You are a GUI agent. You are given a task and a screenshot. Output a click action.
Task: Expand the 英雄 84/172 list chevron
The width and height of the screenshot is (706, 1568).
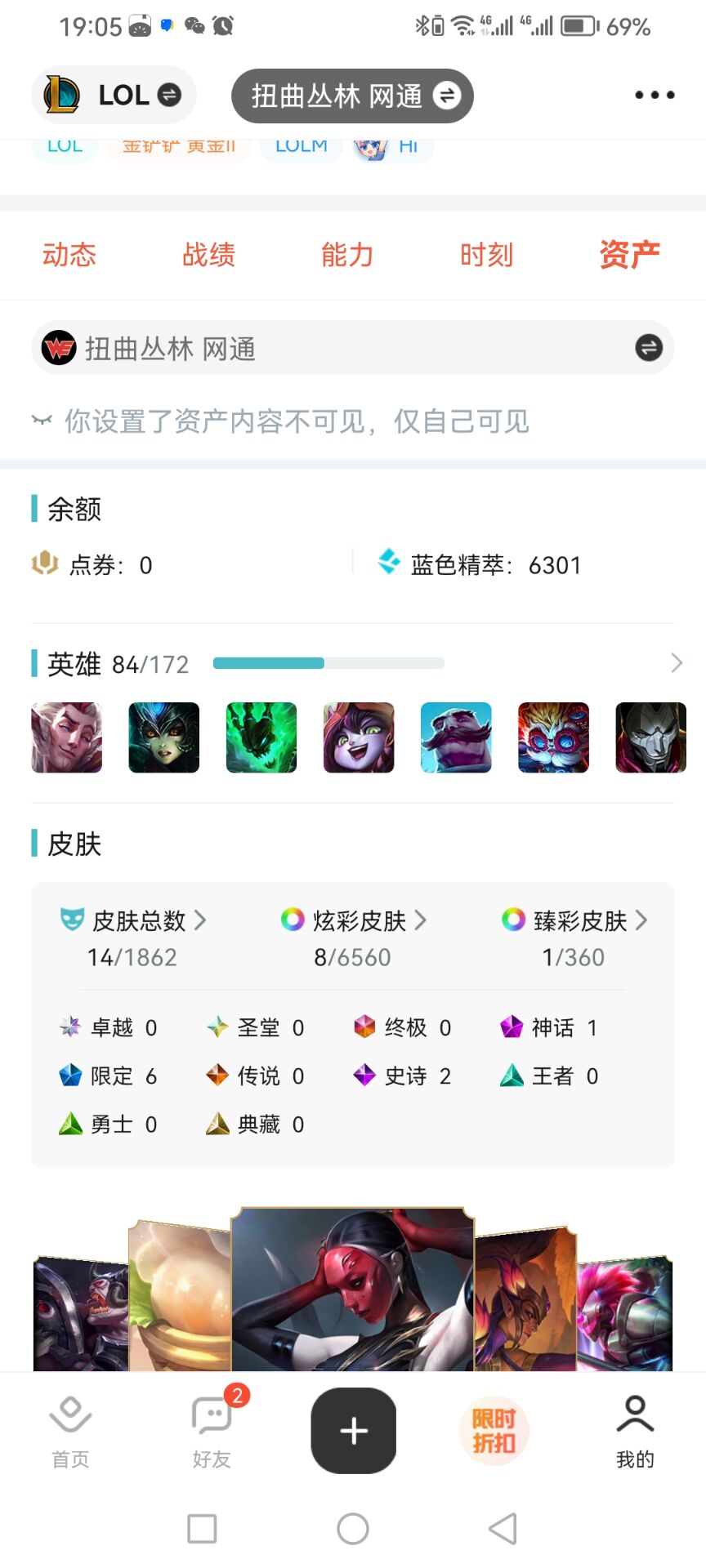[676, 663]
